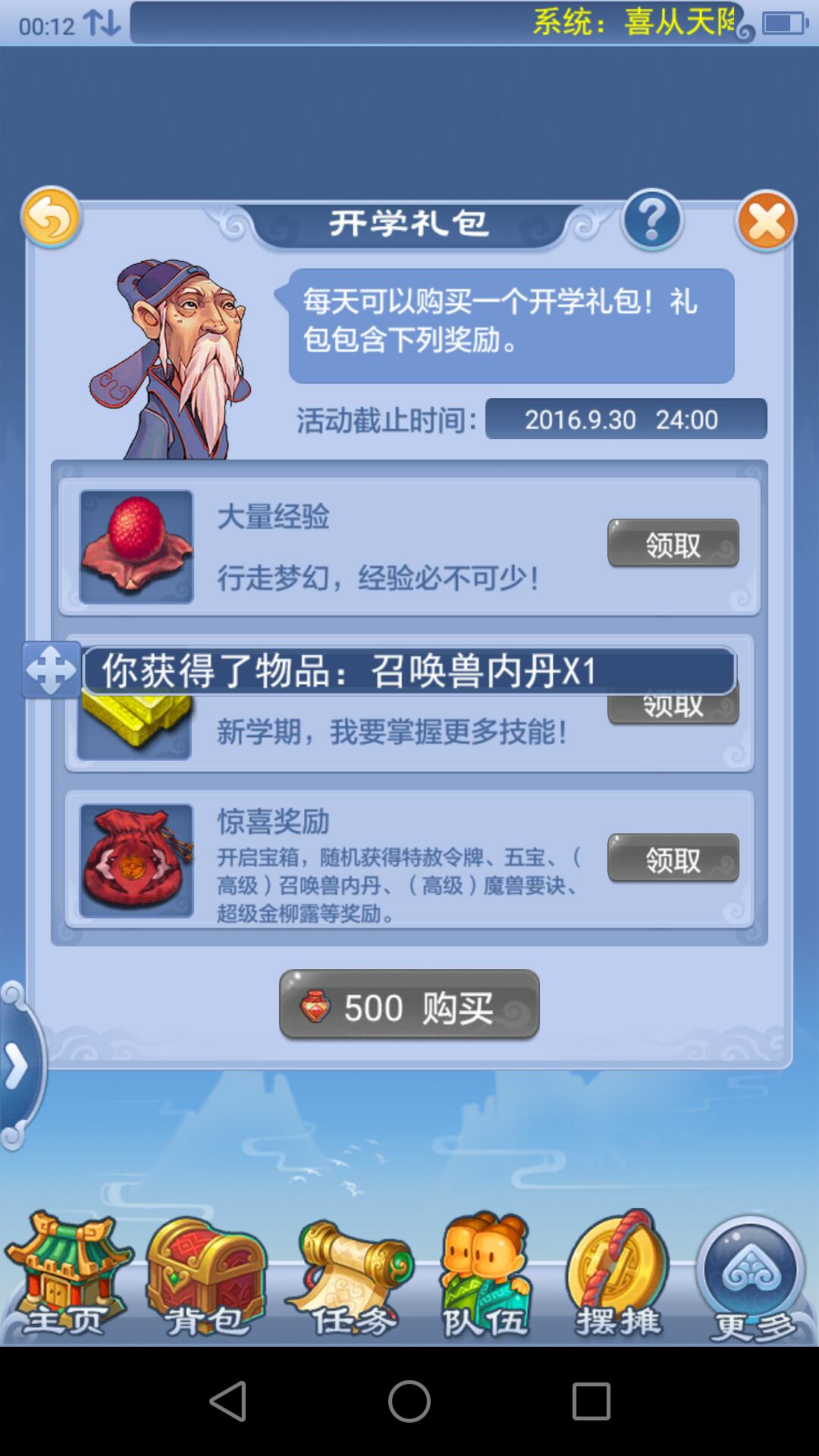The width and height of the screenshot is (819, 1456).
Task: Open the 更多 more menu
Action: click(x=752, y=1278)
